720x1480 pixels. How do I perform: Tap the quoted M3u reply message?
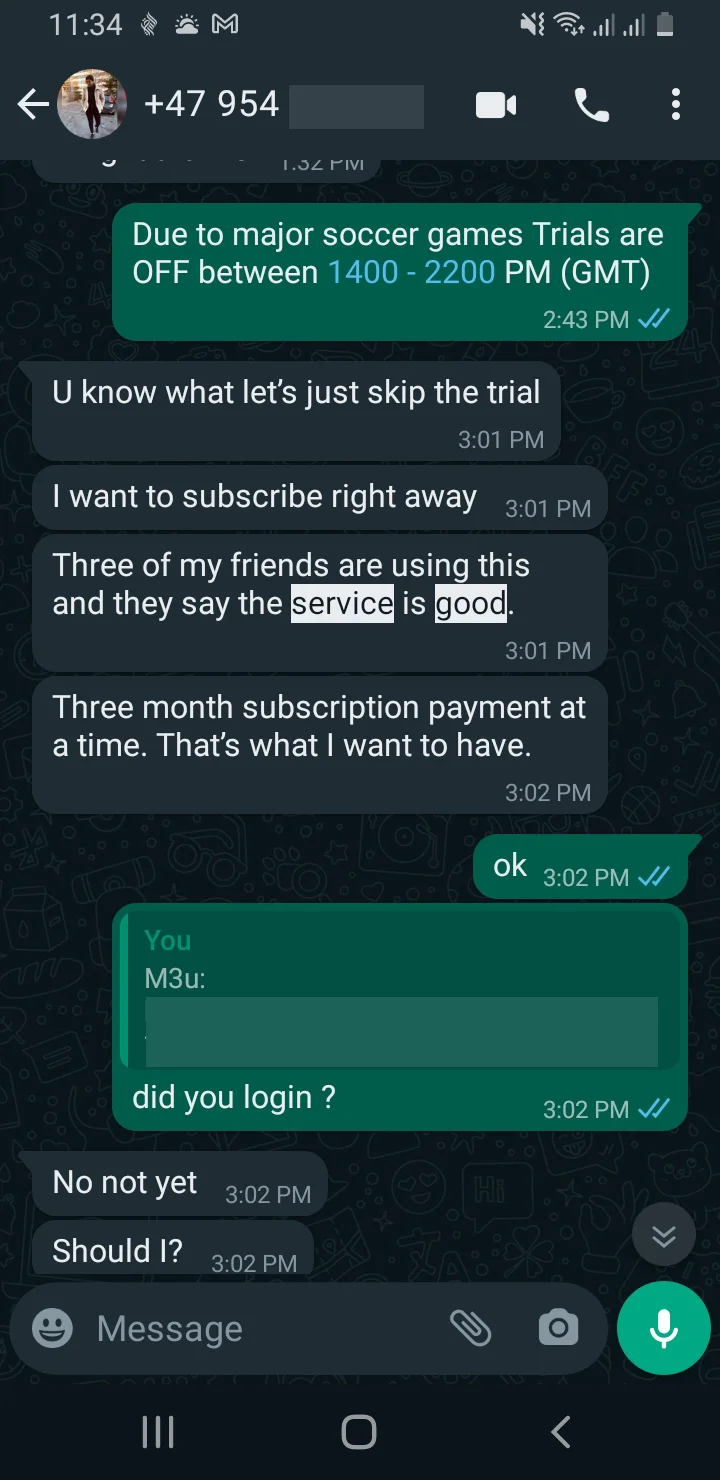click(400, 988)
